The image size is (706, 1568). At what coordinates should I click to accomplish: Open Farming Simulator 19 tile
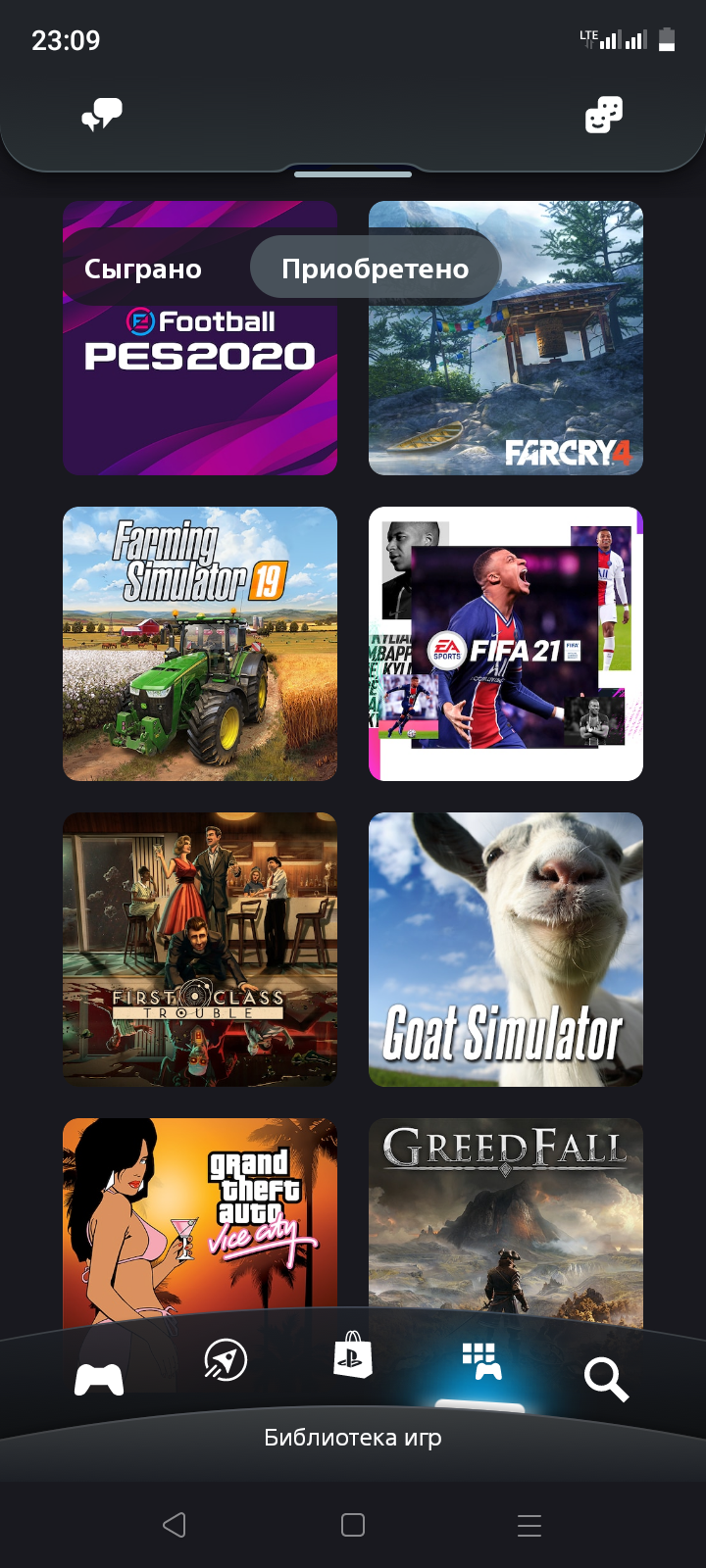point(200,644)
